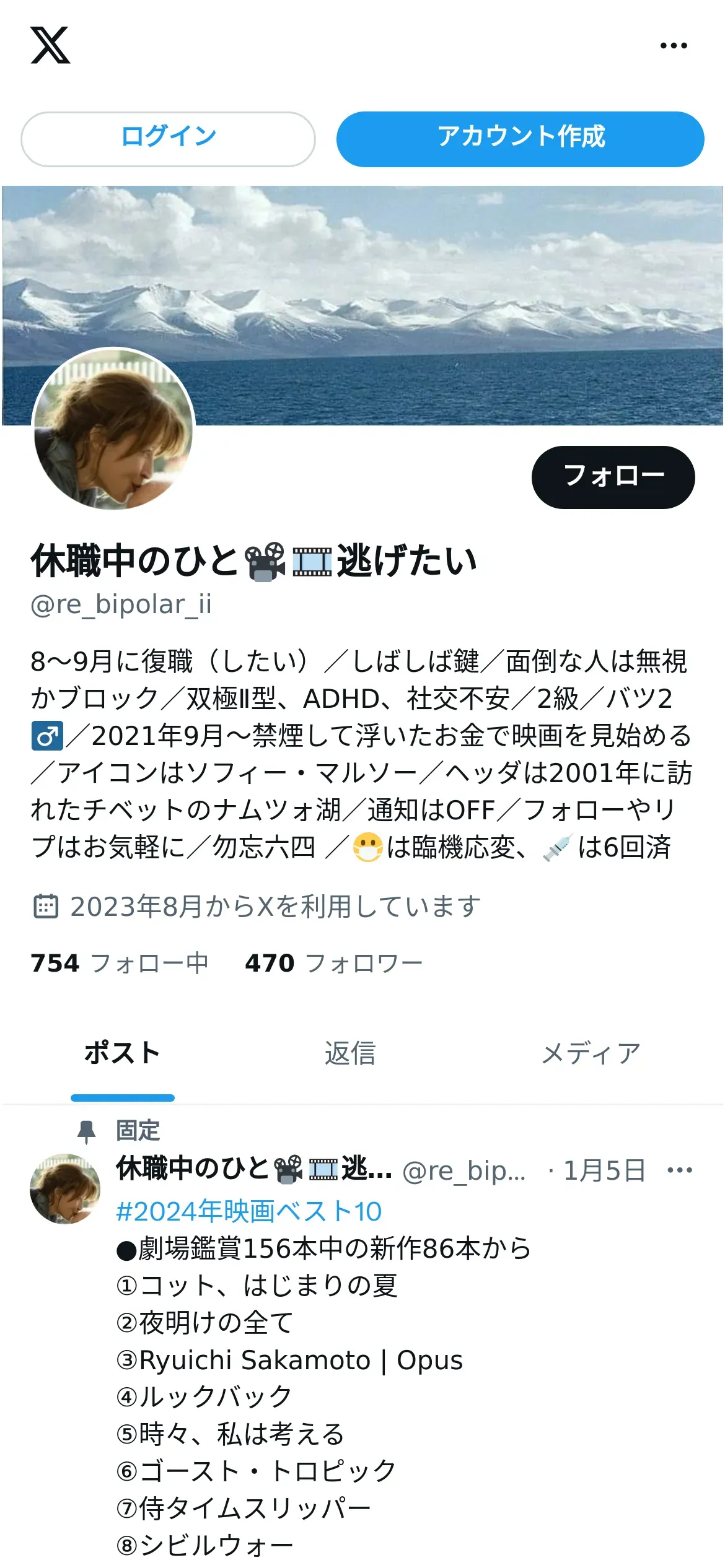Viewport: 725px width, 1568px height.
Task: Switch to the 返信 tab
Action: (x=350, y=1053)
